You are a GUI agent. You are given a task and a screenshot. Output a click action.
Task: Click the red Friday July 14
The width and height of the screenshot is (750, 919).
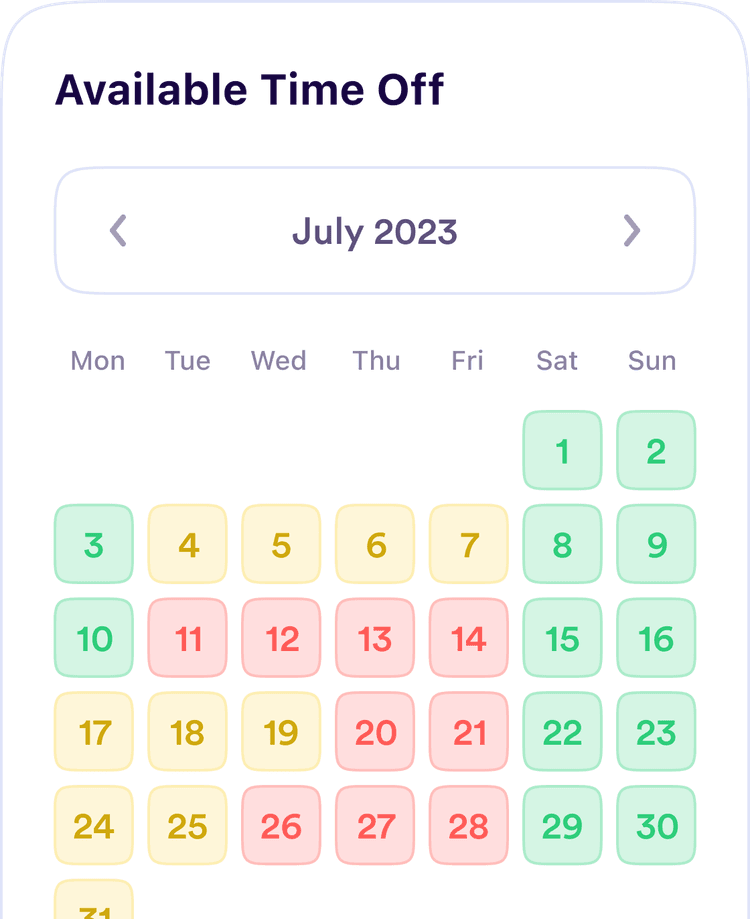coord(468,638)
